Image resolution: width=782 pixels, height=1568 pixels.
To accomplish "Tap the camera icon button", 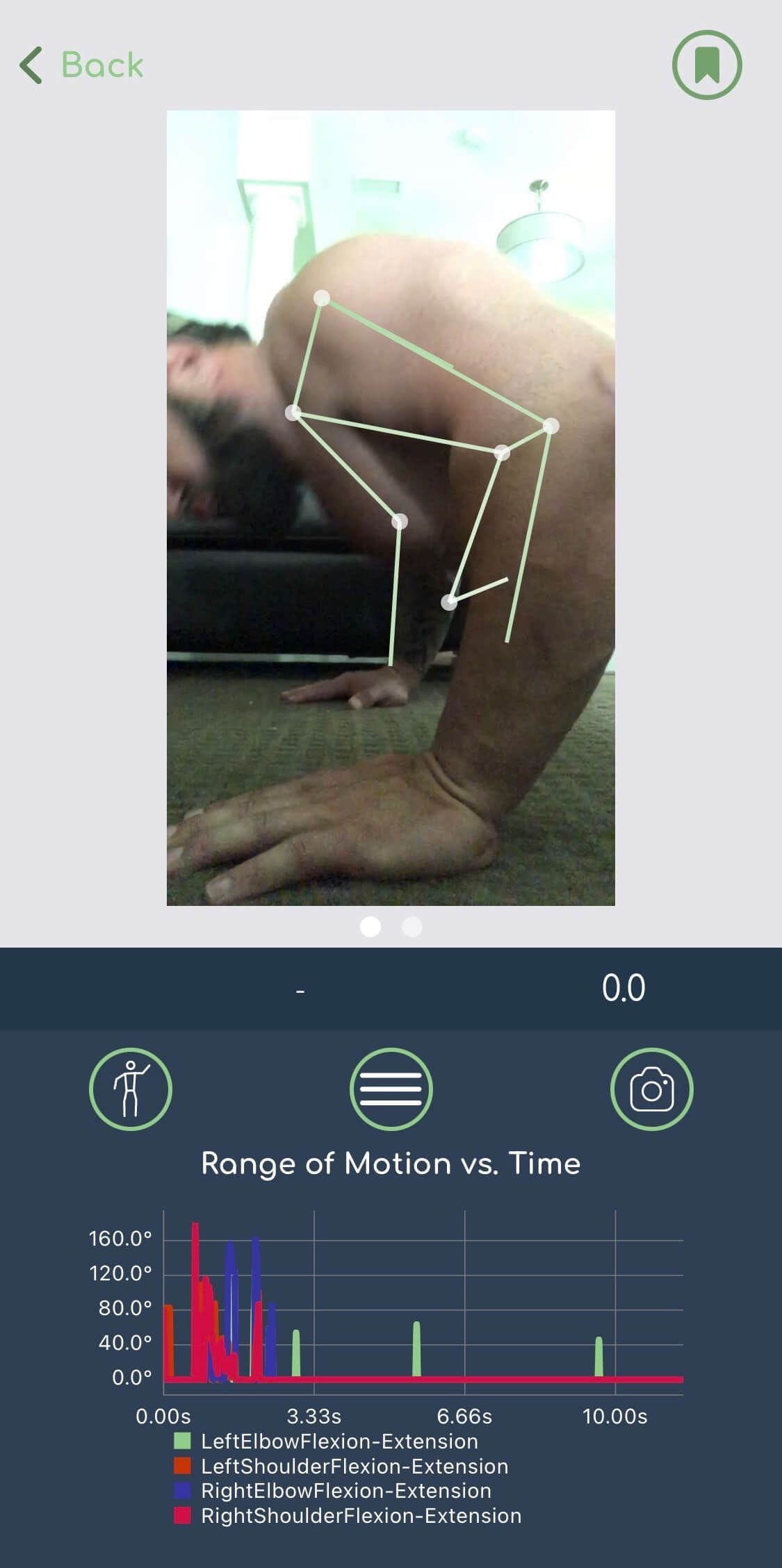I will click(x=651, y=1089).
